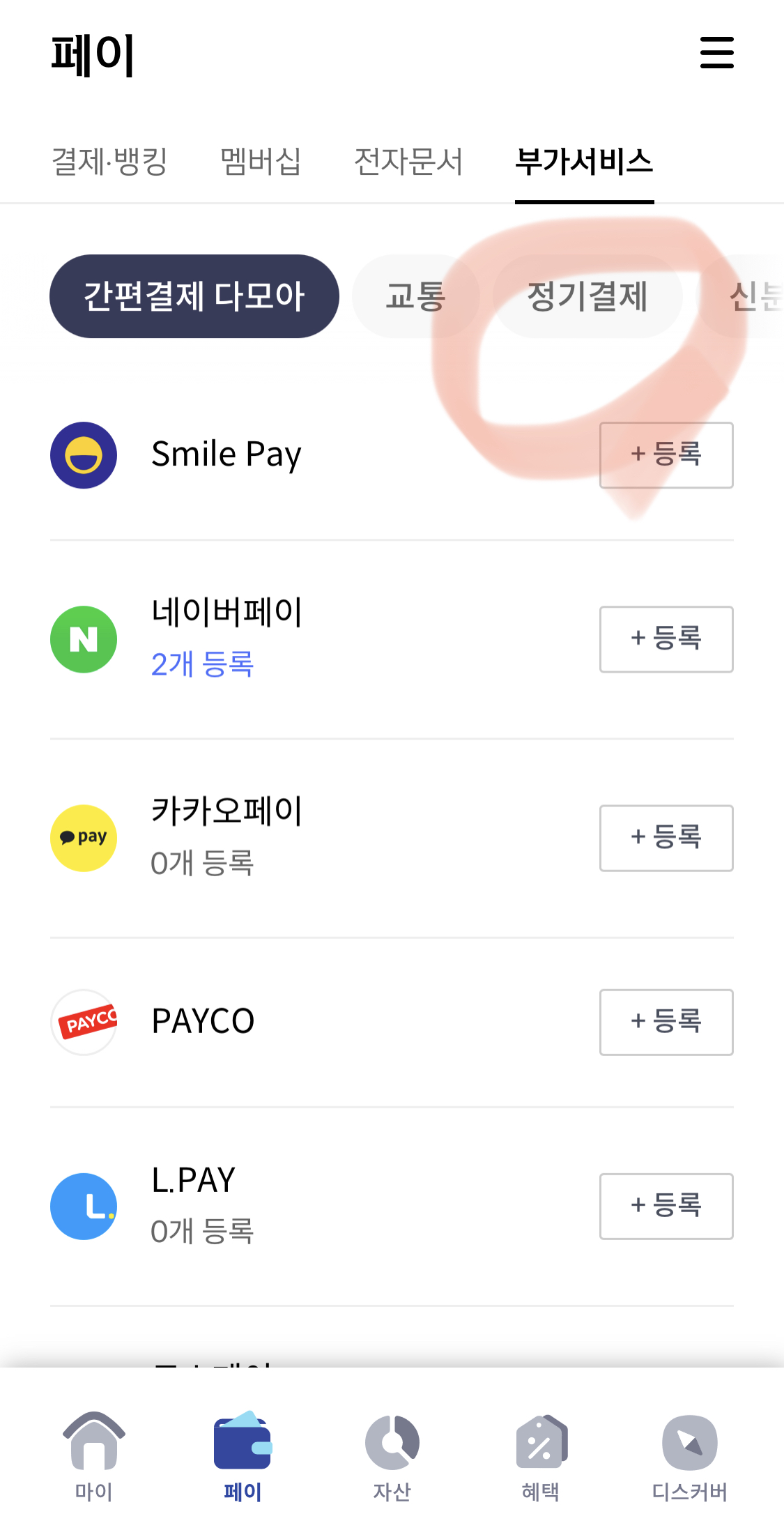Switch to the 멤버십 tab

[260, 162]
